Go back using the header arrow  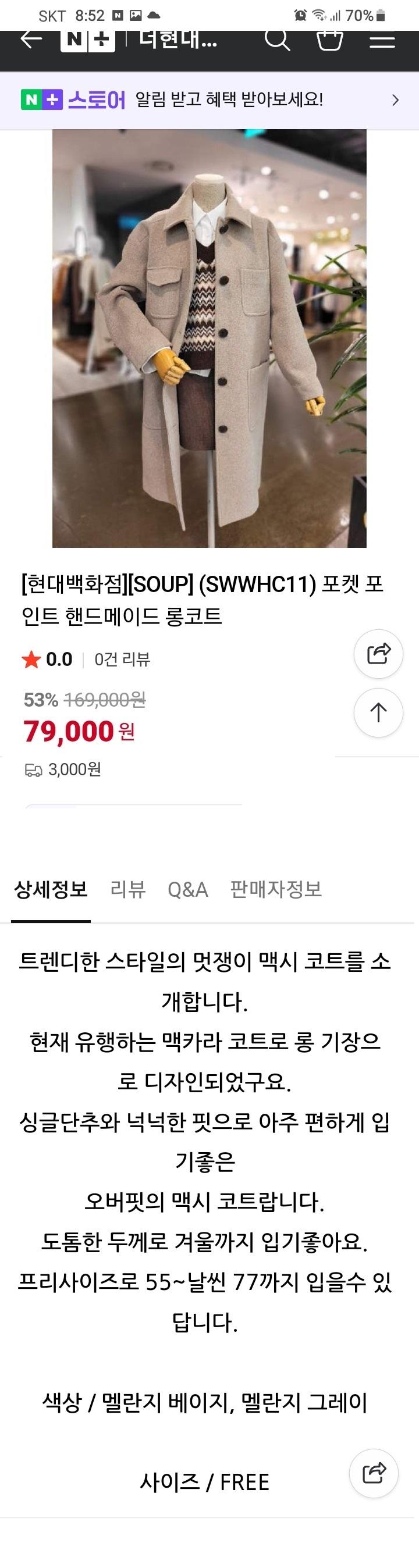tap(31, 39)
